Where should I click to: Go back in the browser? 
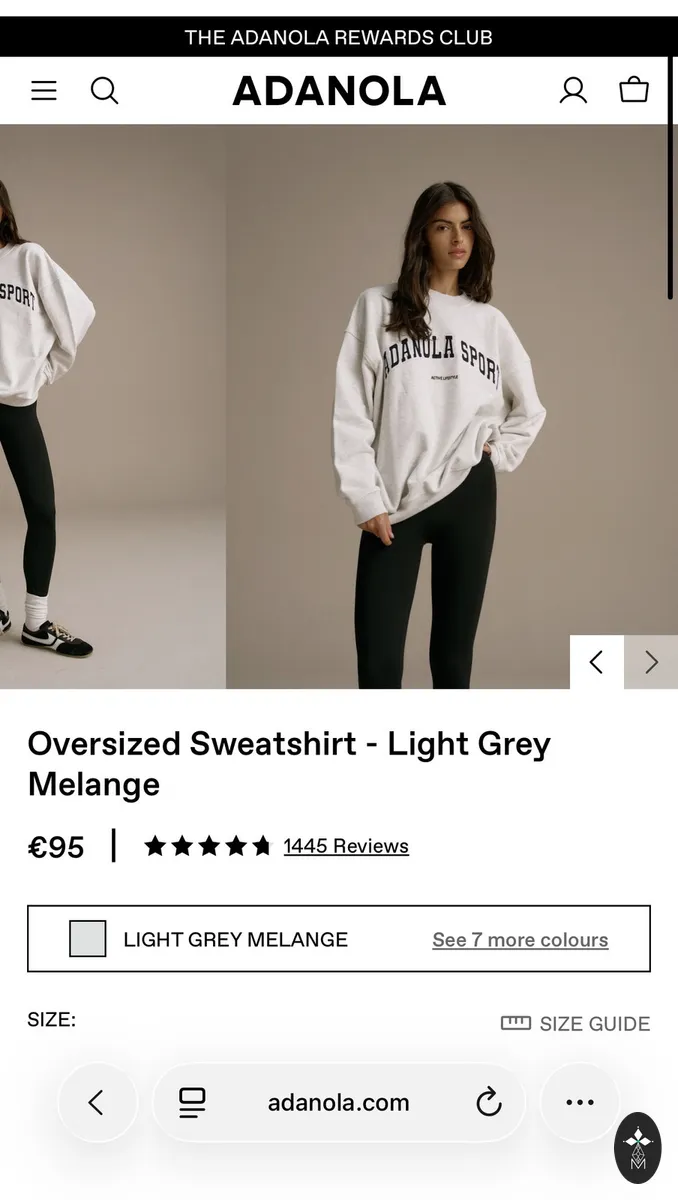97,1103
